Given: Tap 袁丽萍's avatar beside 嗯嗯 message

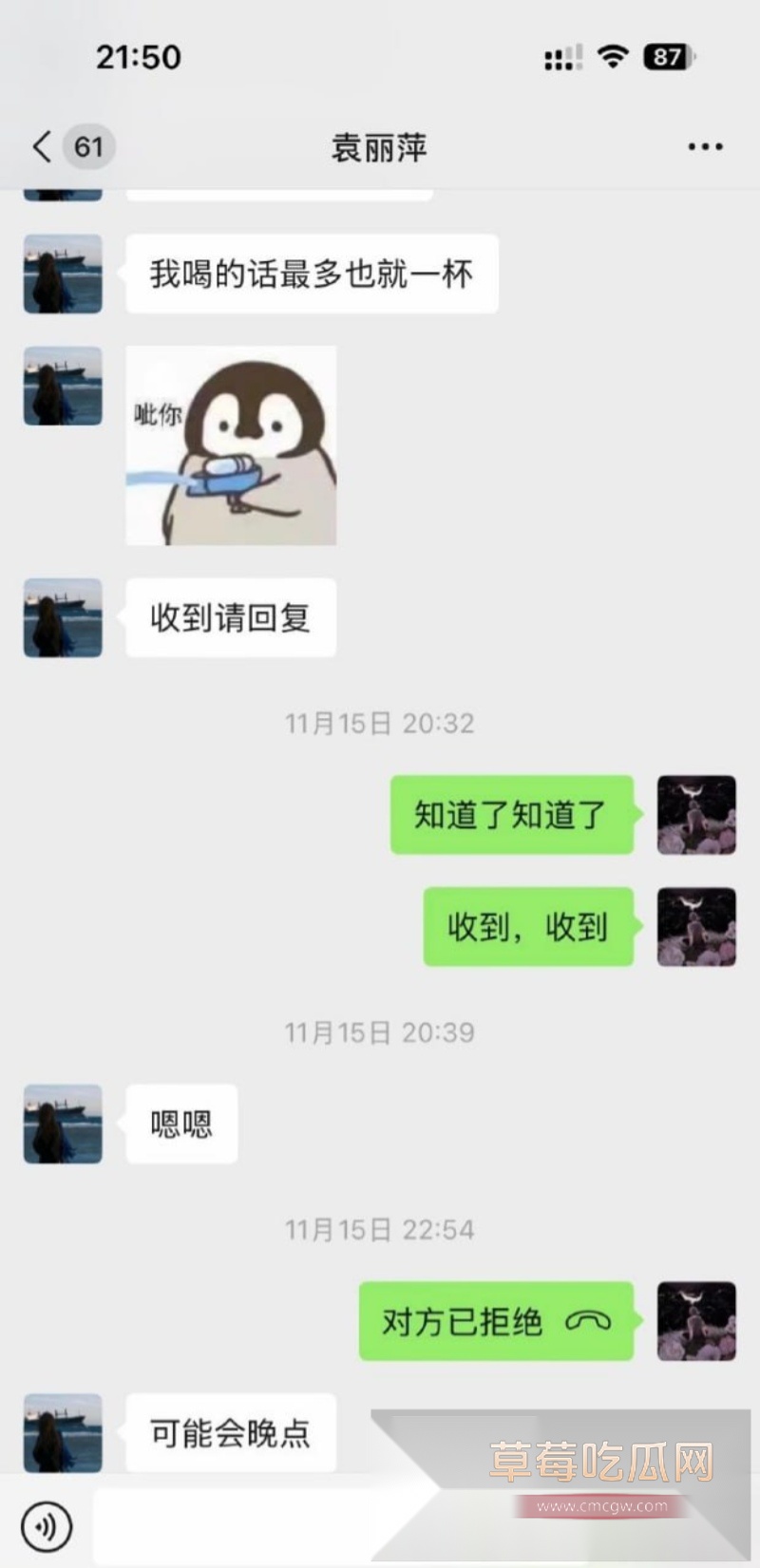Looking at the screenshot, I should click(62, 1124).
